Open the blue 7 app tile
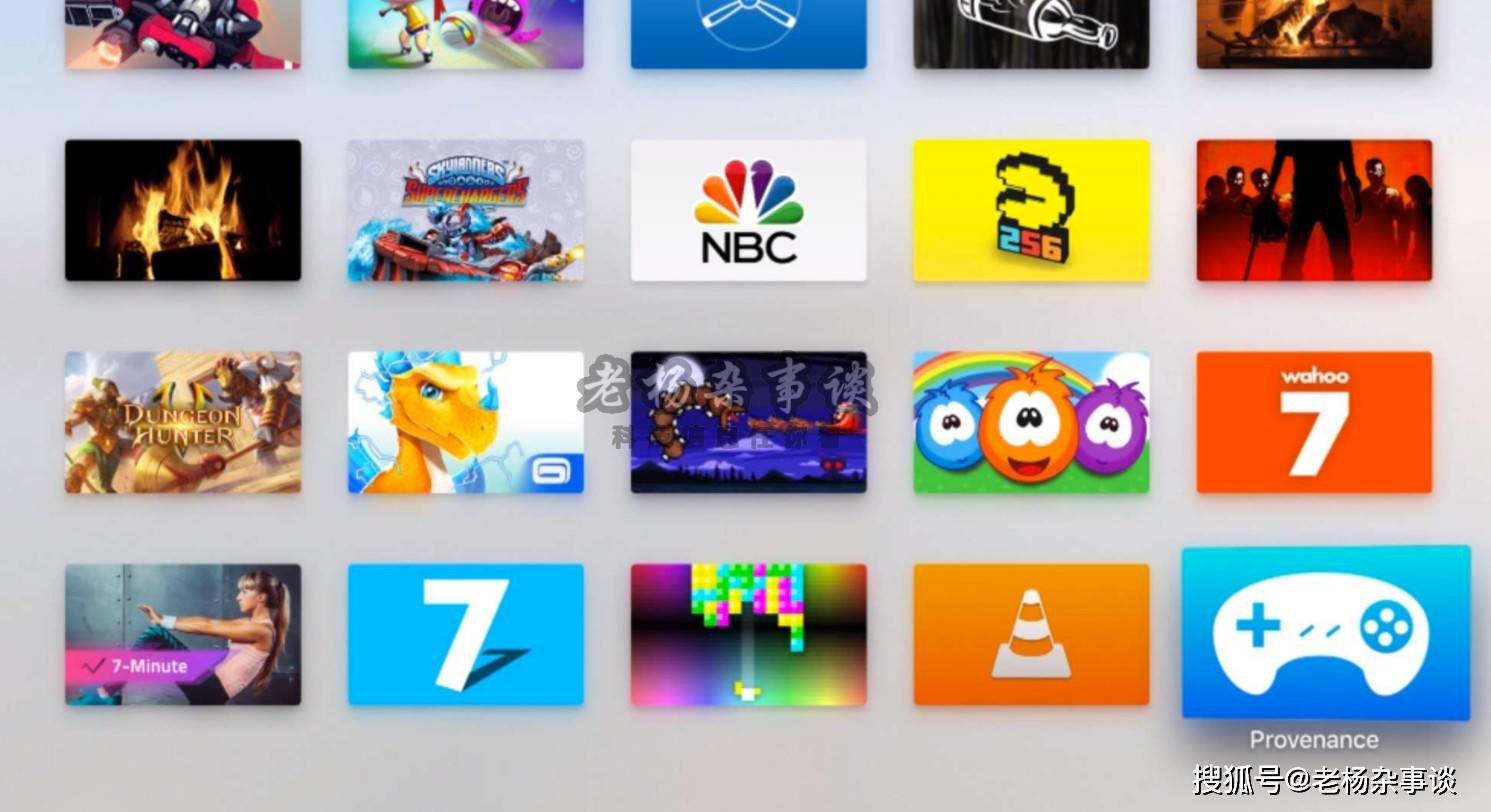The width and height of the screenshot is (1491, 812). coord(465,634)
